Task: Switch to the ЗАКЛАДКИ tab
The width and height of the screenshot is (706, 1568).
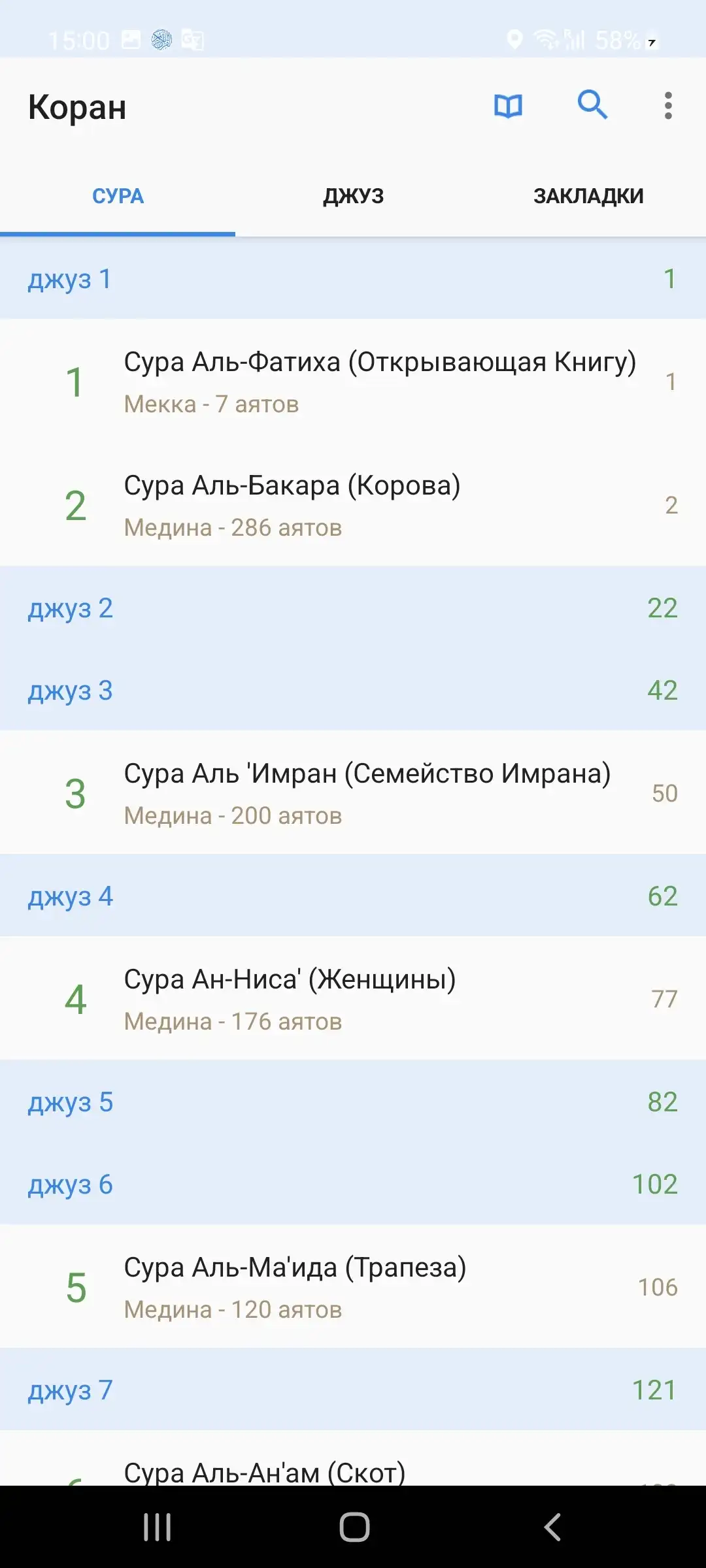Action: [x=588, y=196]
